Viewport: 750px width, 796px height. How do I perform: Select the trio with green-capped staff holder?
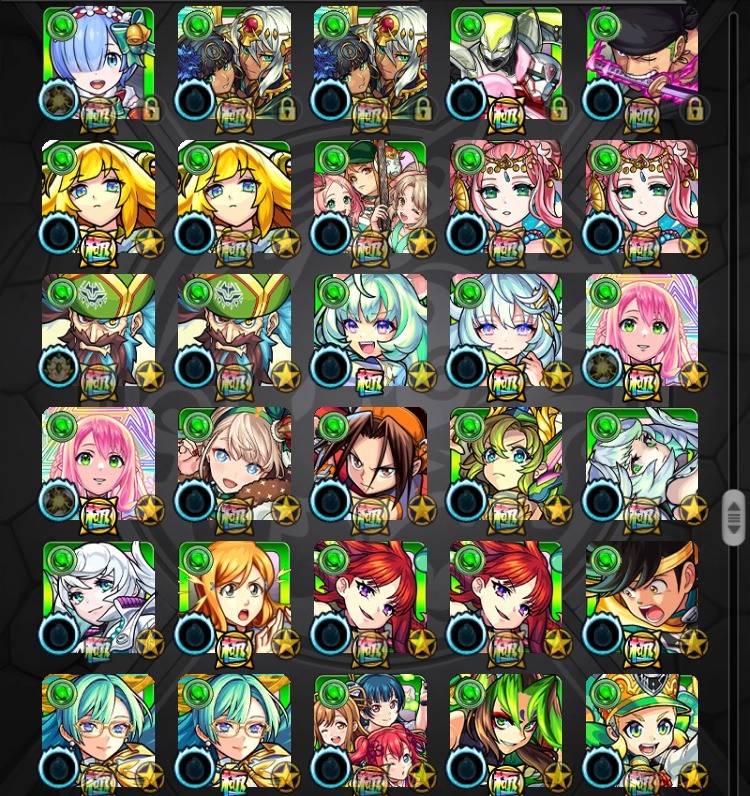pyautogui.click(x=370, y=196)
